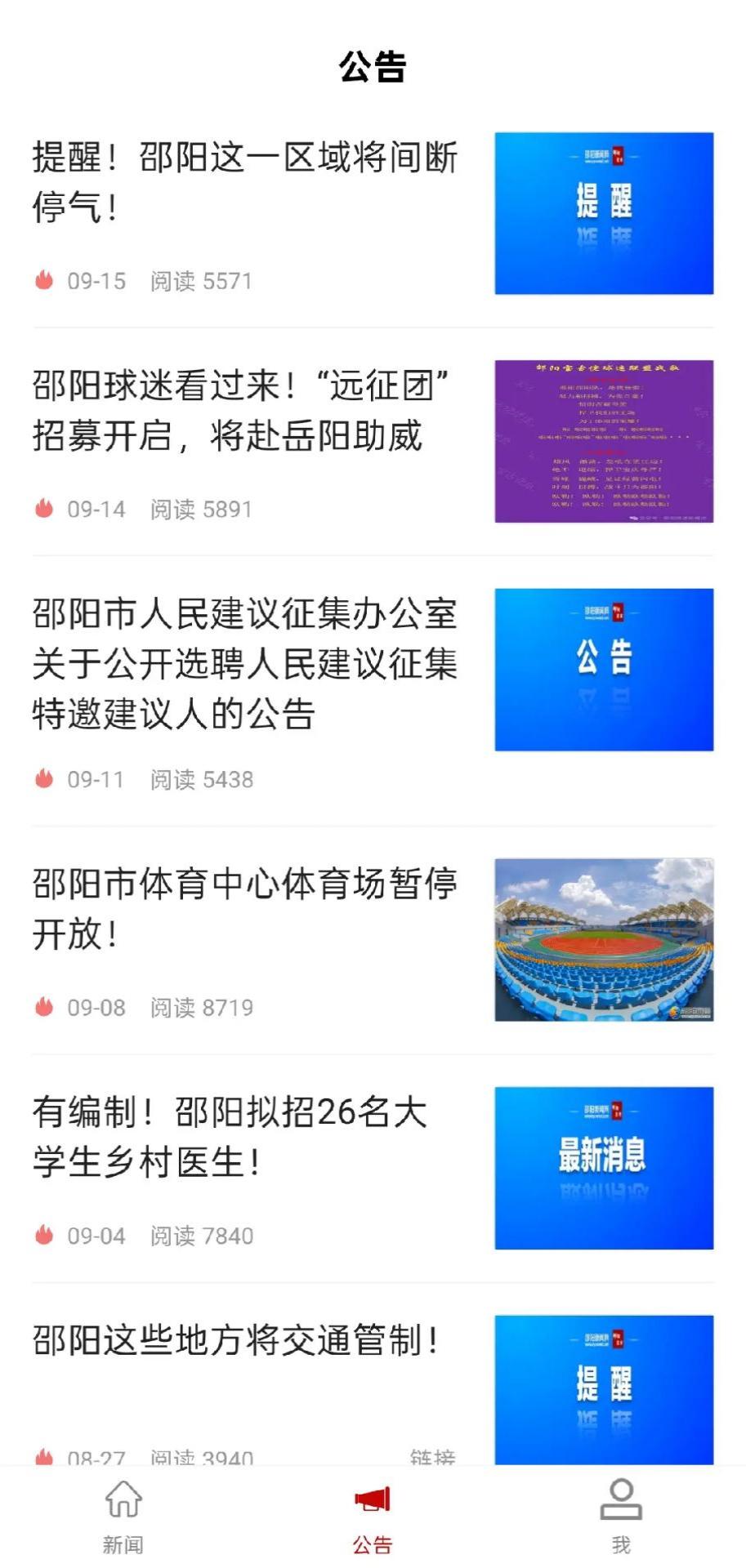This screenshot has height=1568, width=746.
Task: Click the 最新消息 thumbnail image
Action: coord(605,1169)
